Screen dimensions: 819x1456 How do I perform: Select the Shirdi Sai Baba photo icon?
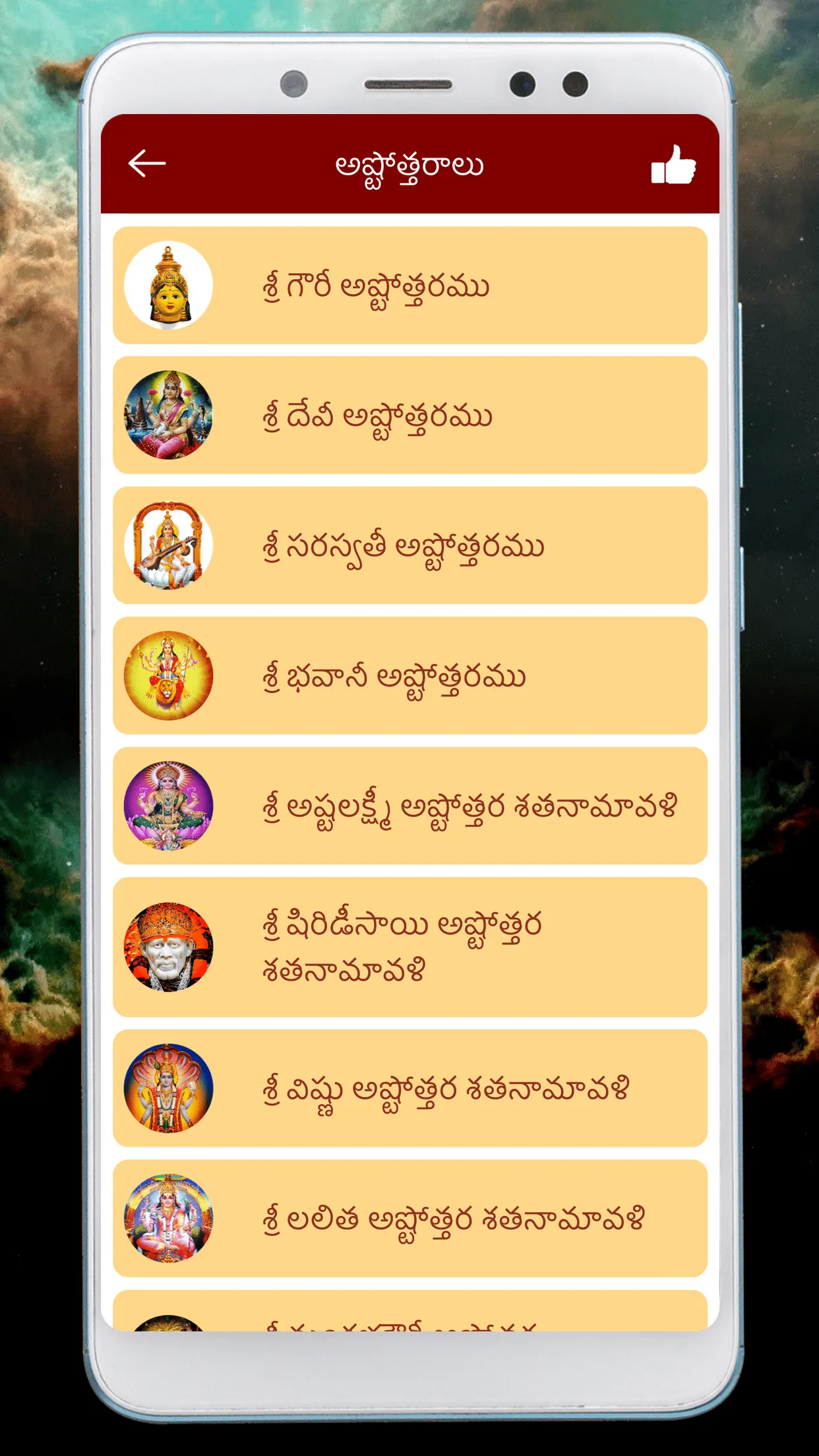[x=169, y=947]
